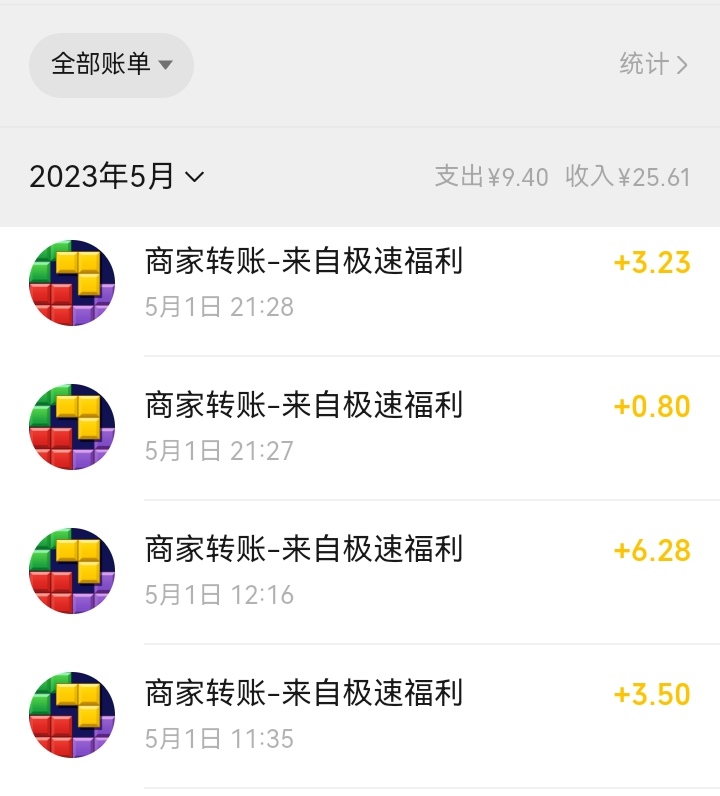Open the +3.23 transfer detail entry
This screenshot has width=720, height=796.
(x=360, y=283)
